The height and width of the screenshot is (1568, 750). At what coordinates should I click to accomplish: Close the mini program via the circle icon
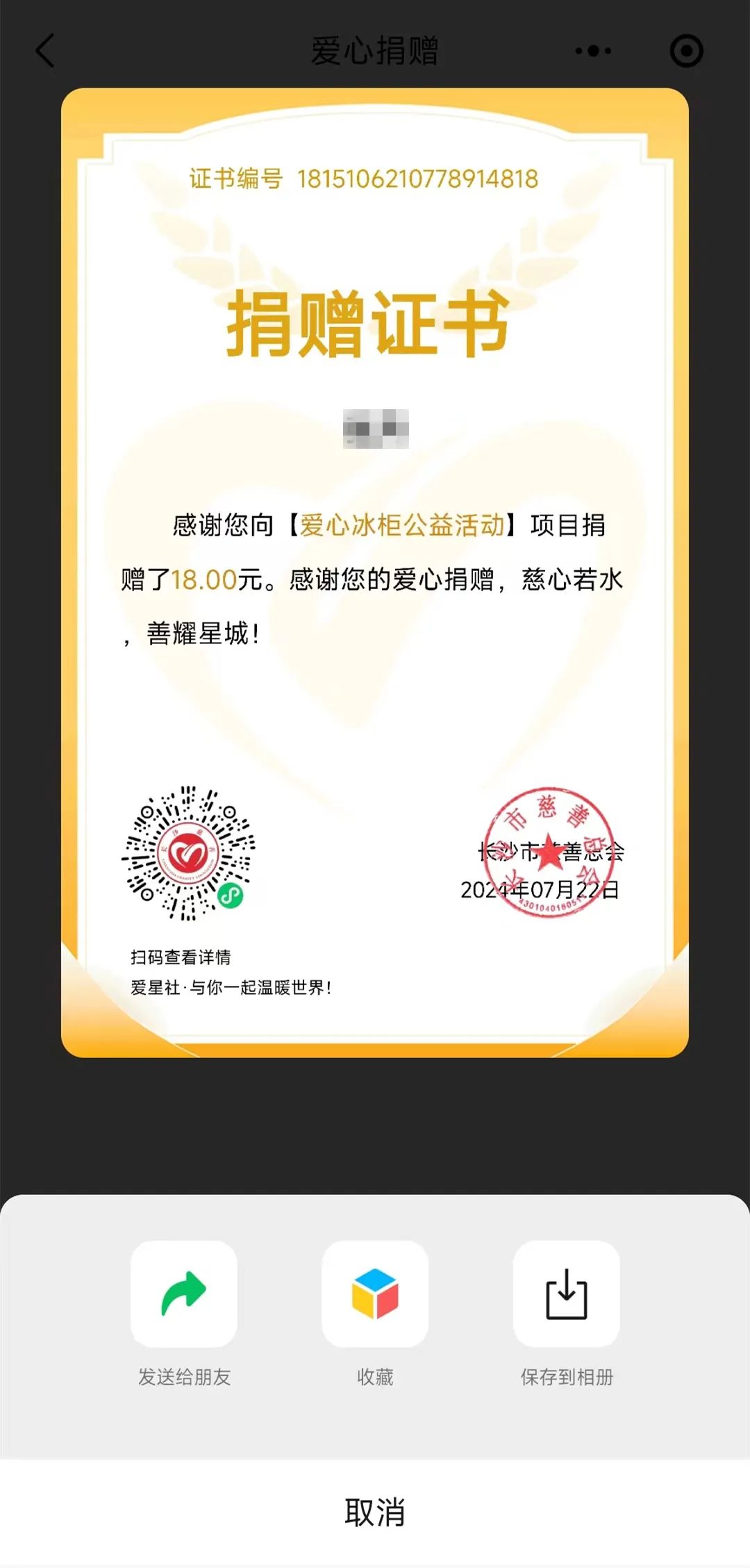(686, 51)
